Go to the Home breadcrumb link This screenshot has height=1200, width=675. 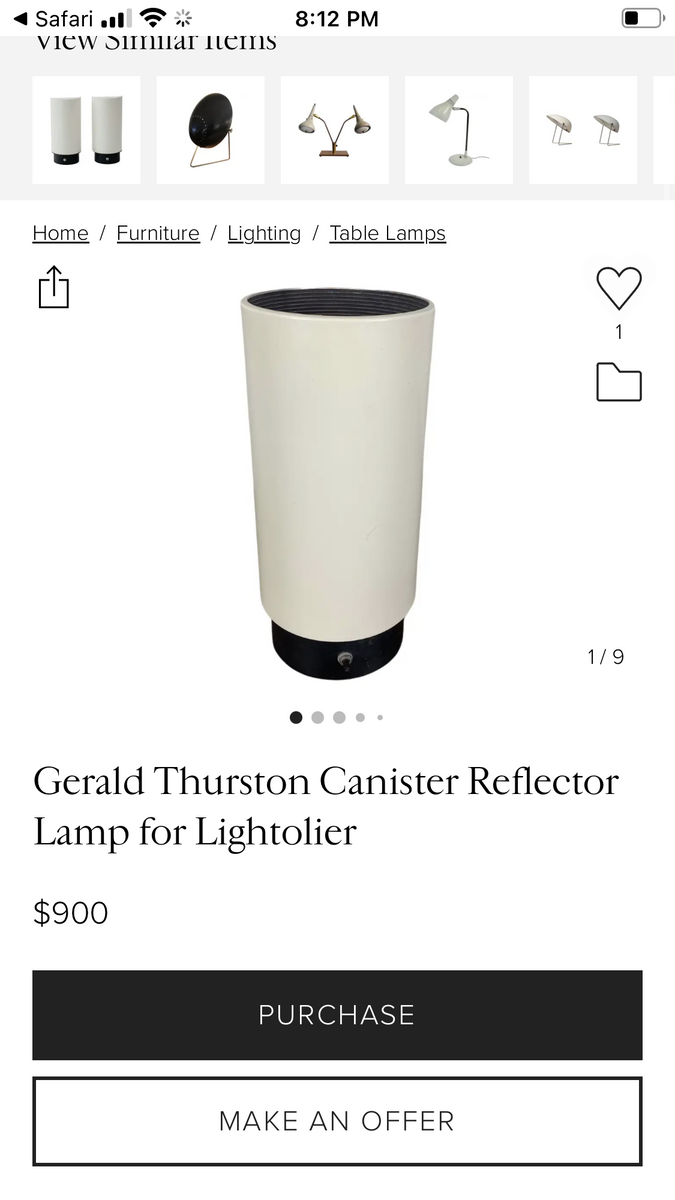(60, 233)
